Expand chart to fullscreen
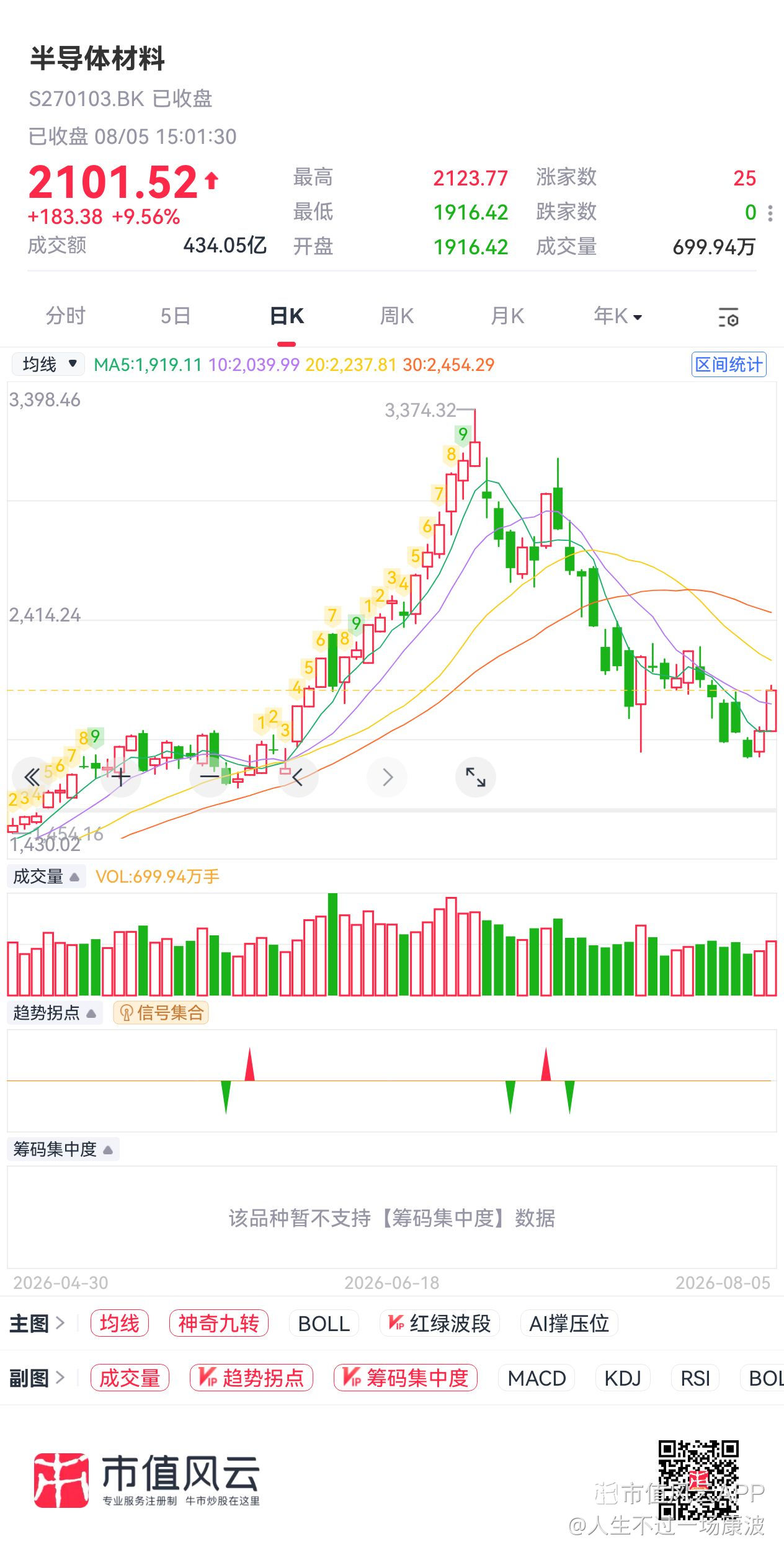 pos(476,777)
